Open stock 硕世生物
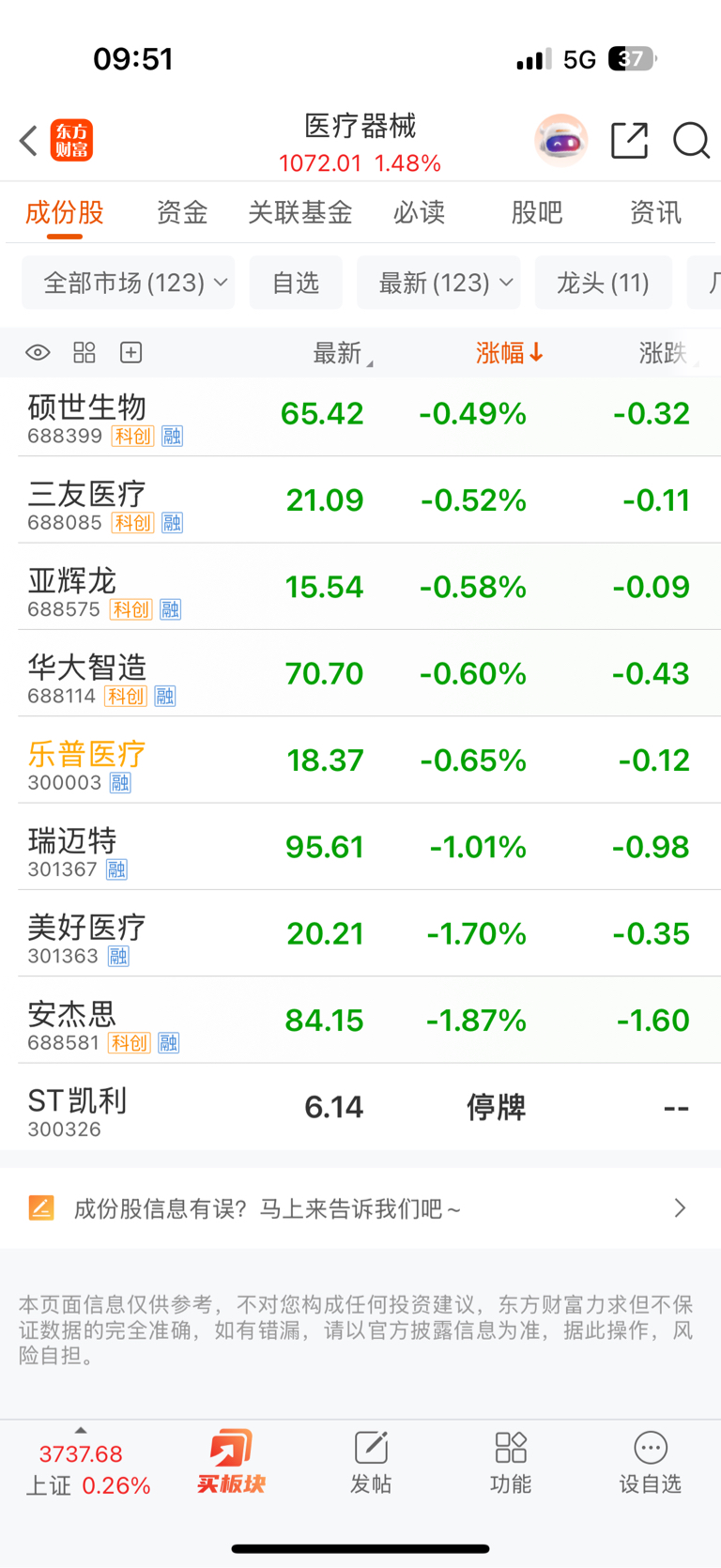This screenshot has height=1568, width=721. pyautogui.click(x=360, y=414)
